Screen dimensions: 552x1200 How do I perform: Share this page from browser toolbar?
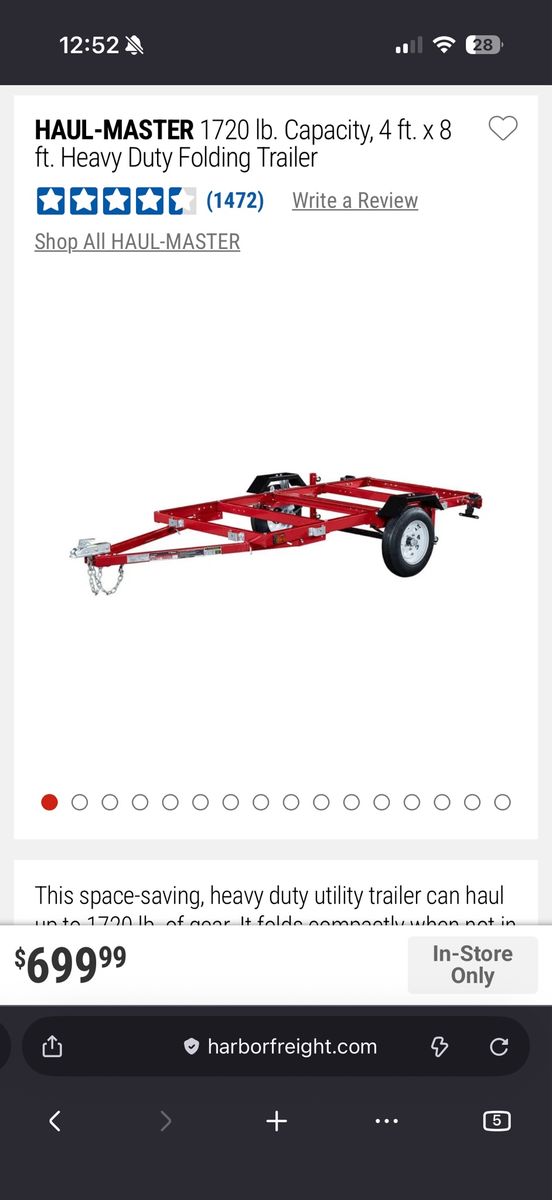pyautogui.click(x=52, y=1046)
